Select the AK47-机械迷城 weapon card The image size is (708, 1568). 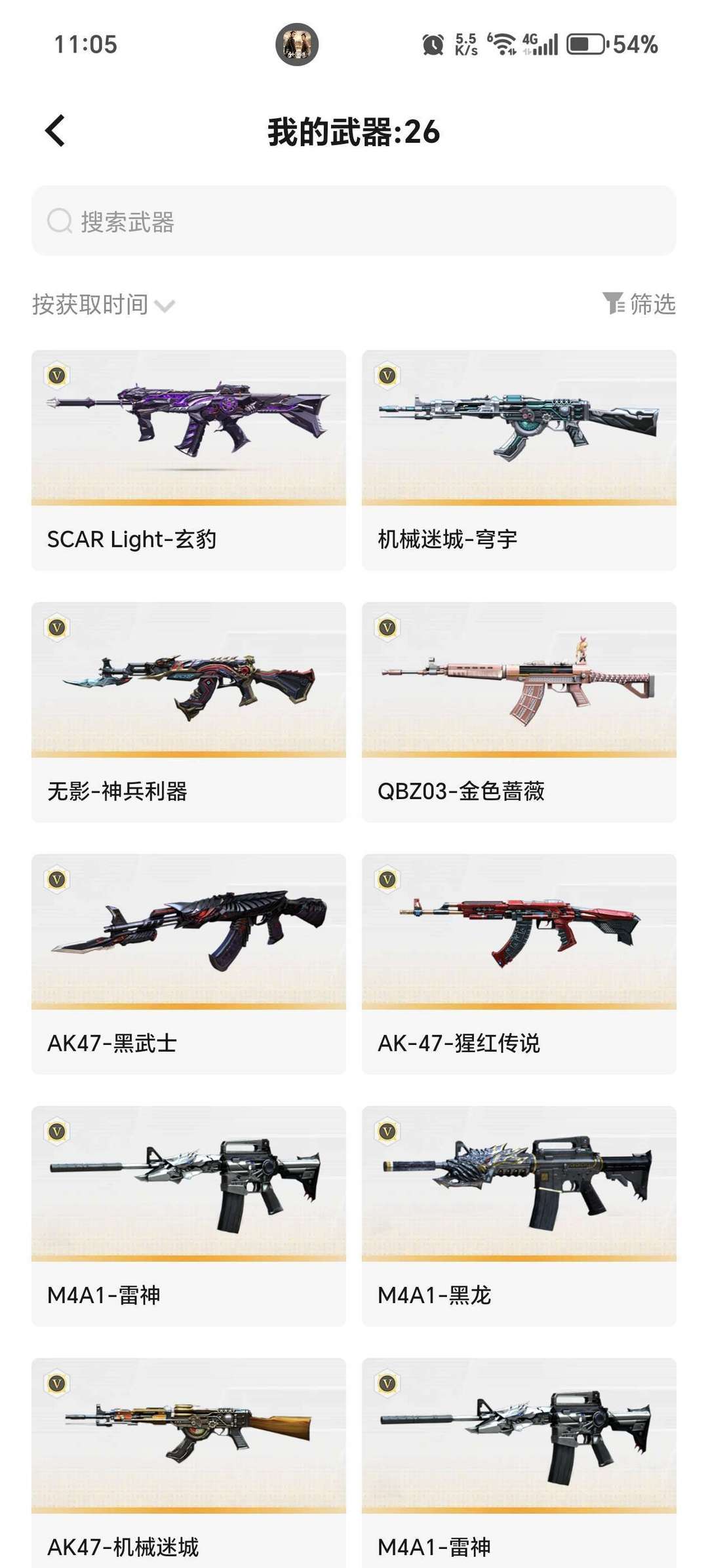[x=189, y=1462]
